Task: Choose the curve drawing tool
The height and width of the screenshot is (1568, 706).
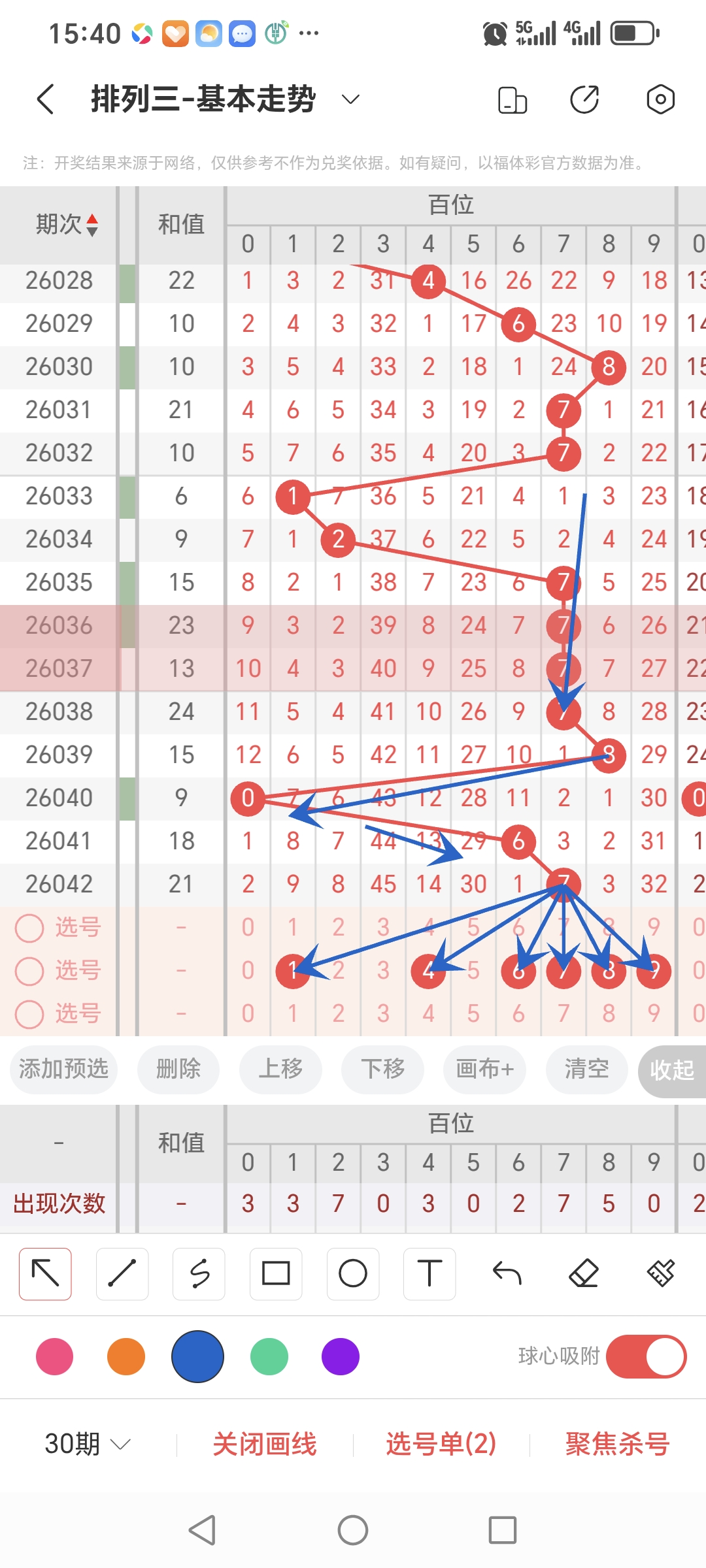Action: click(x=199, y=1273)
